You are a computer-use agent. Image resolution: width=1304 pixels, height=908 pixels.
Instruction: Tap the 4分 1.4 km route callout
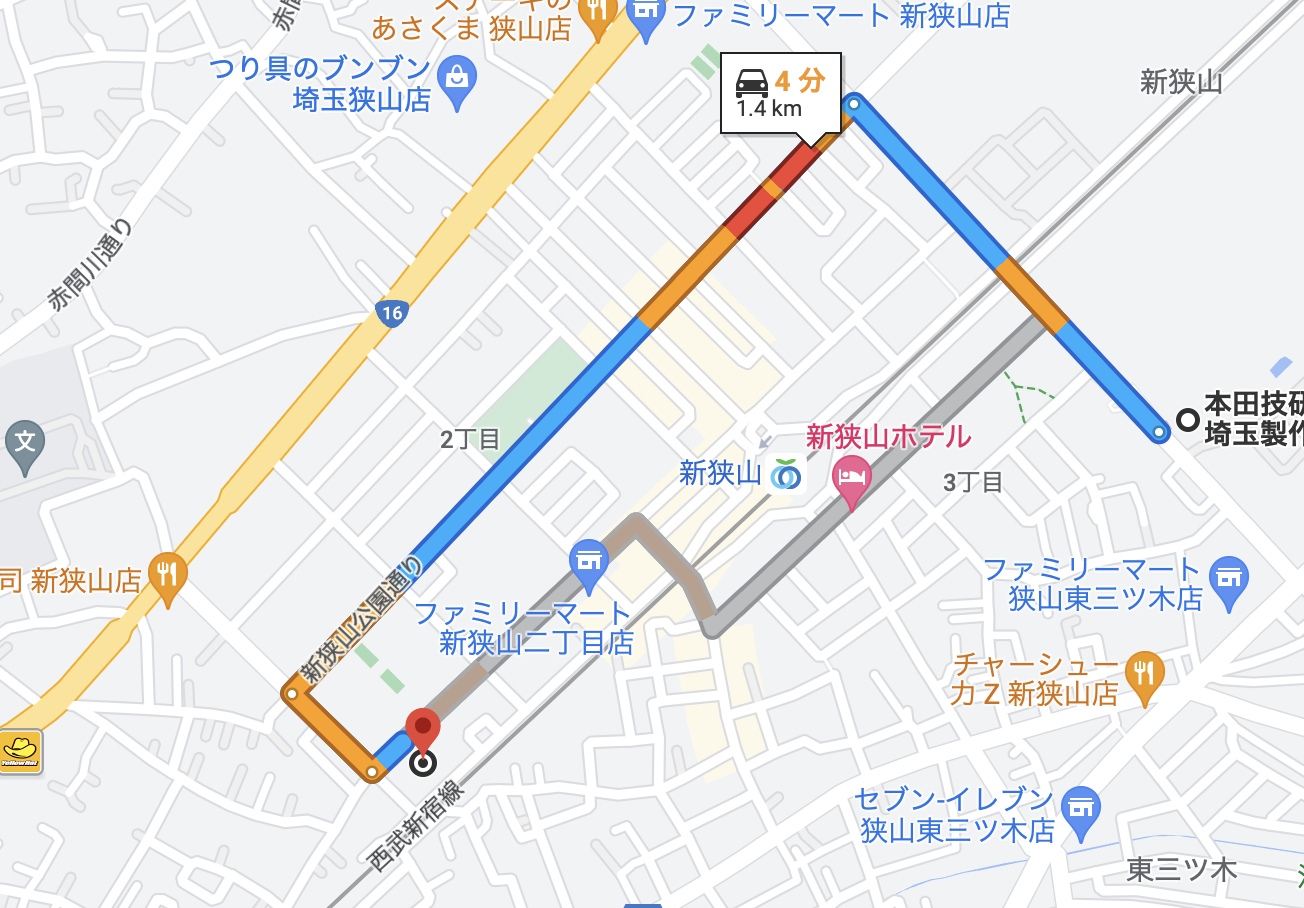click(x=781, y=92)
